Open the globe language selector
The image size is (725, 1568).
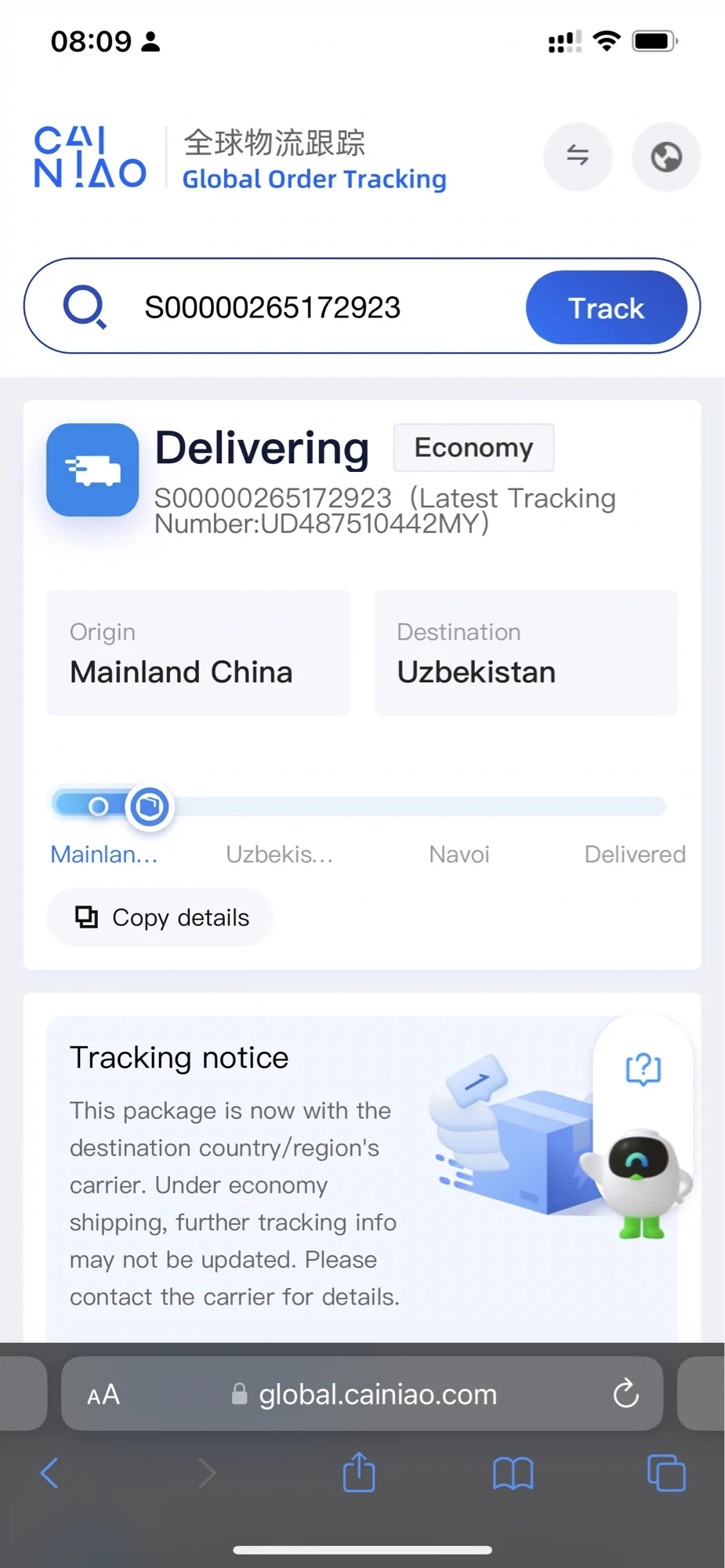coord(666,156)
